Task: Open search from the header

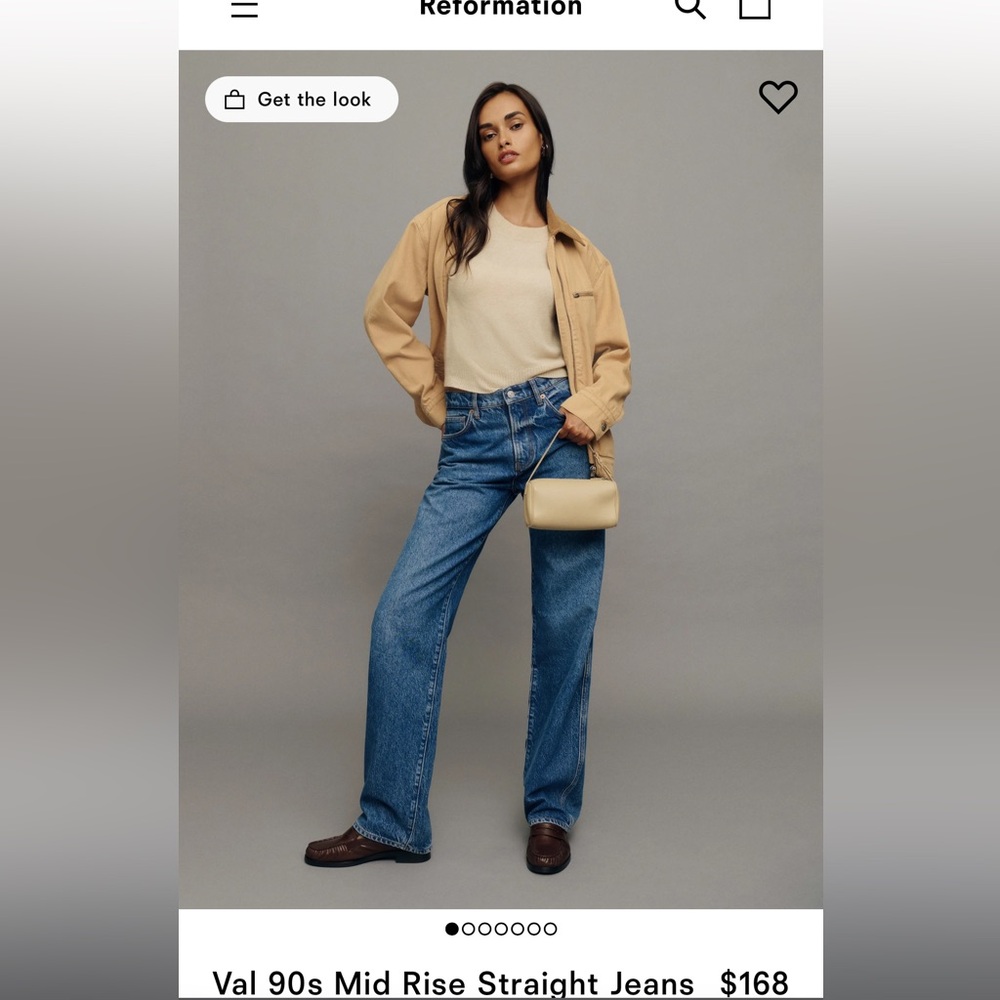Action: tap(690, 8)
